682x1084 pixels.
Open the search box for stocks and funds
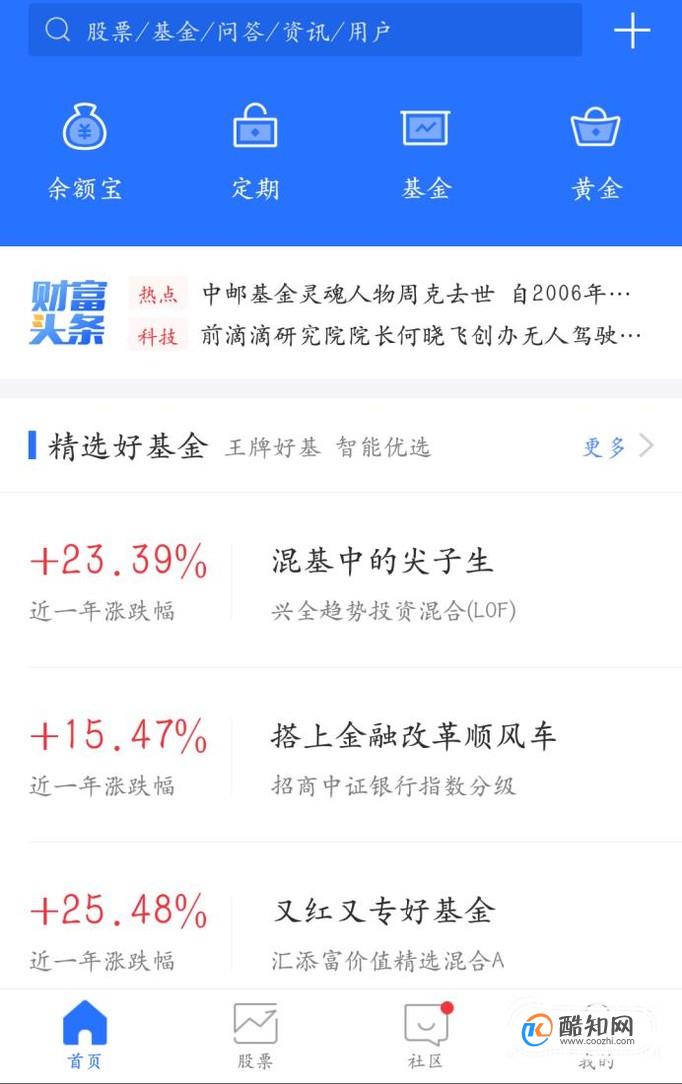pyautogui.click(x=305, y=30)
